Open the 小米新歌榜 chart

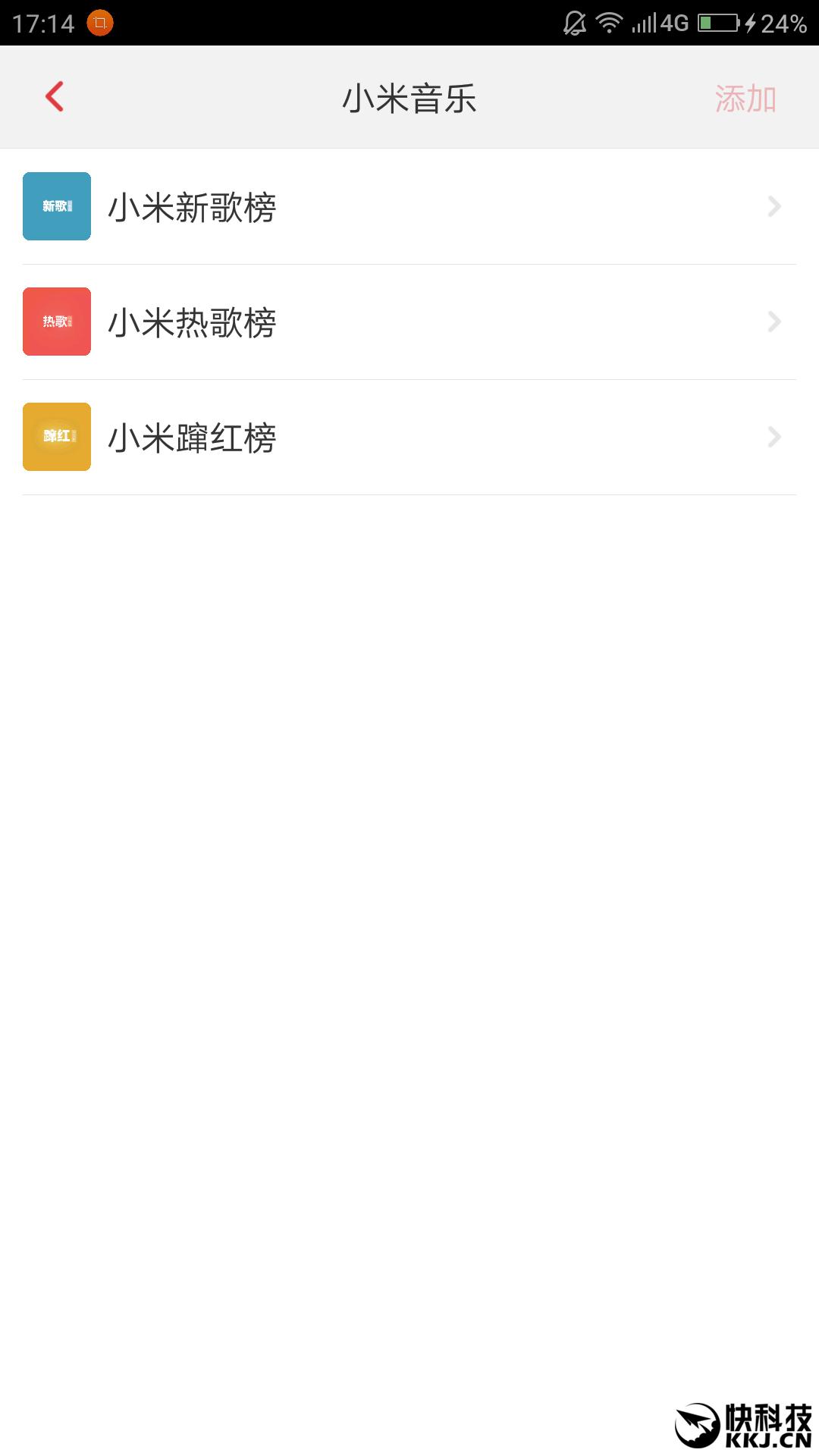coord(409,206)
